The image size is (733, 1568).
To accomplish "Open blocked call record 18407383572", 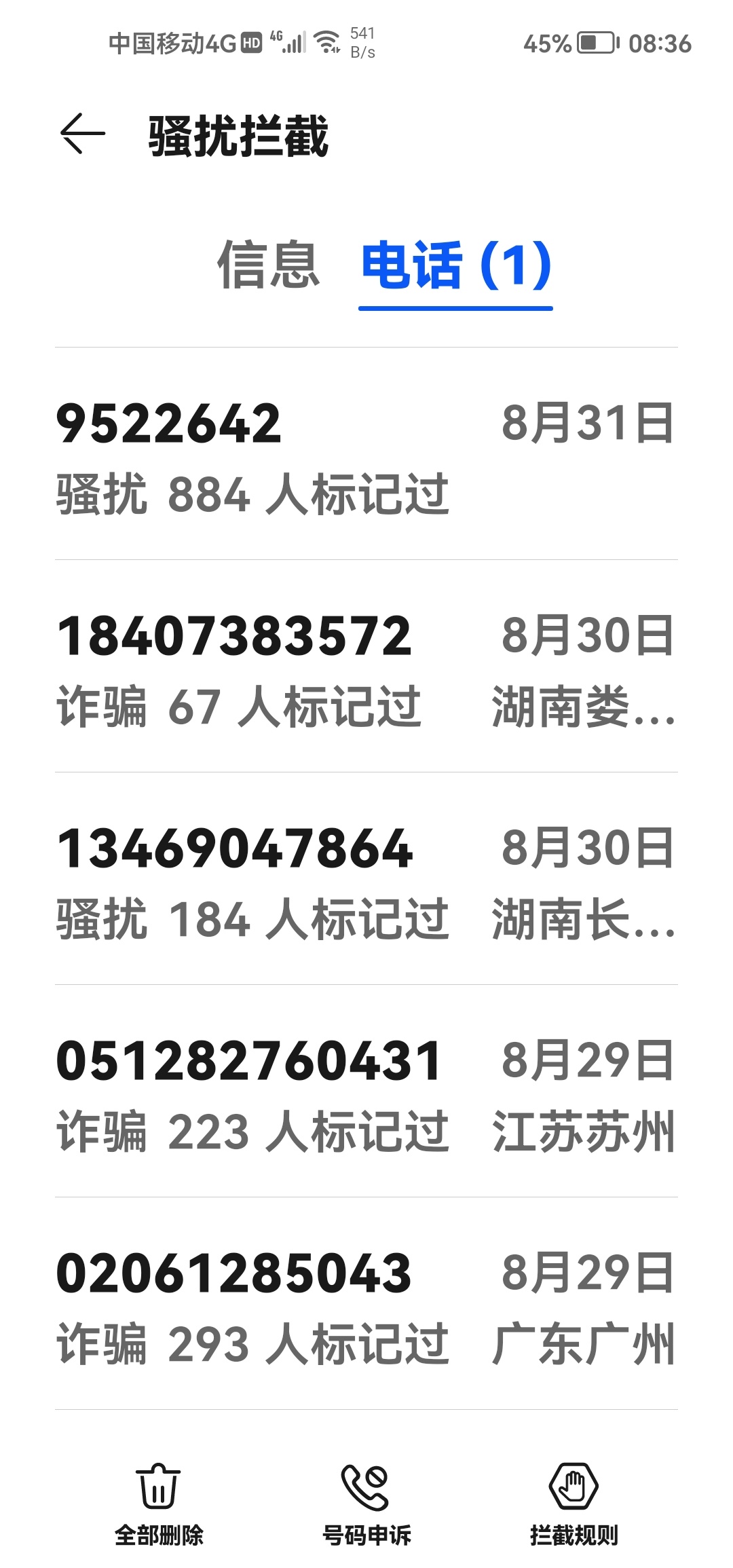I will [x=366, y=667].
